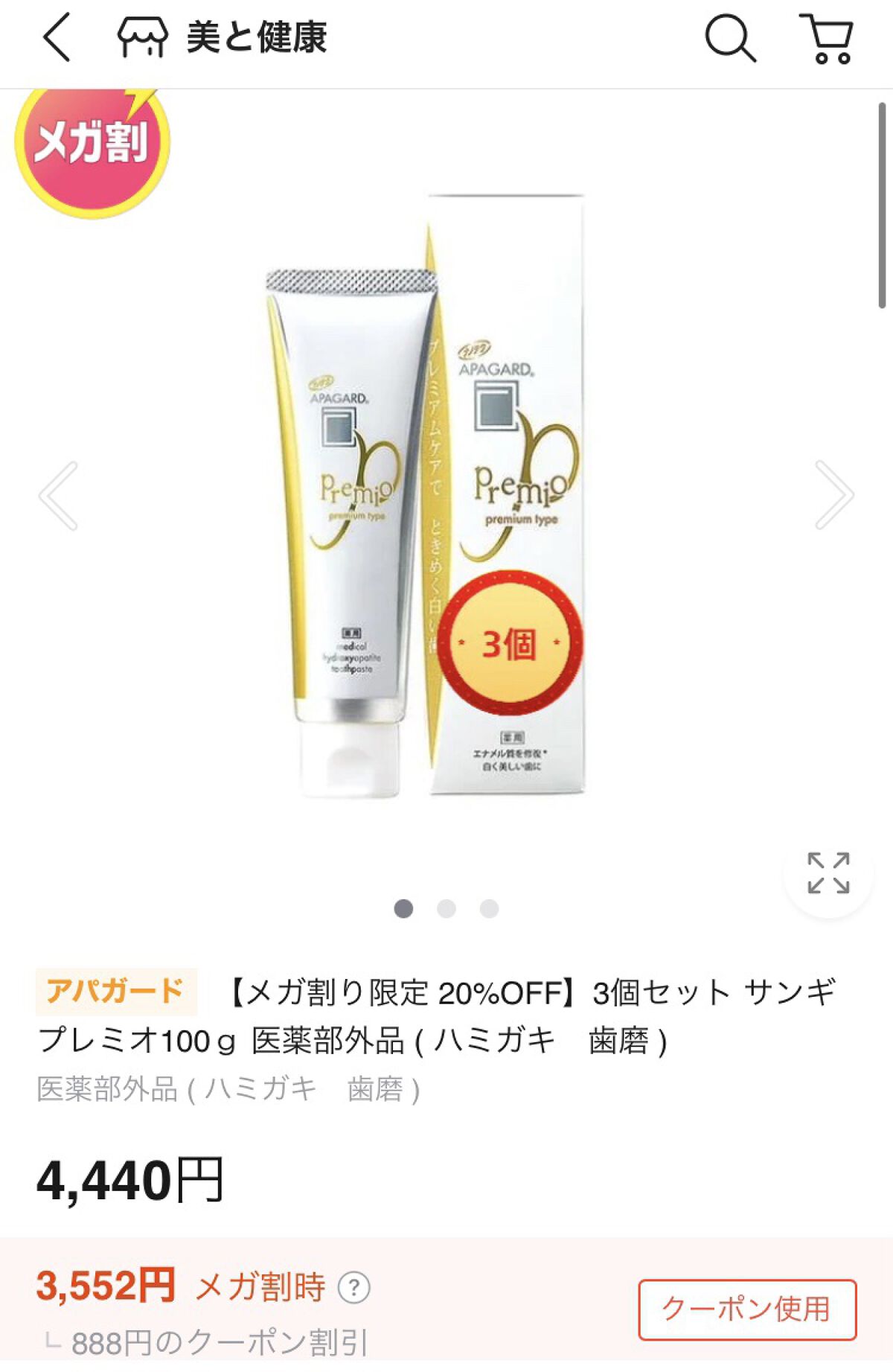Jump to the second image dot

(446, 908)
